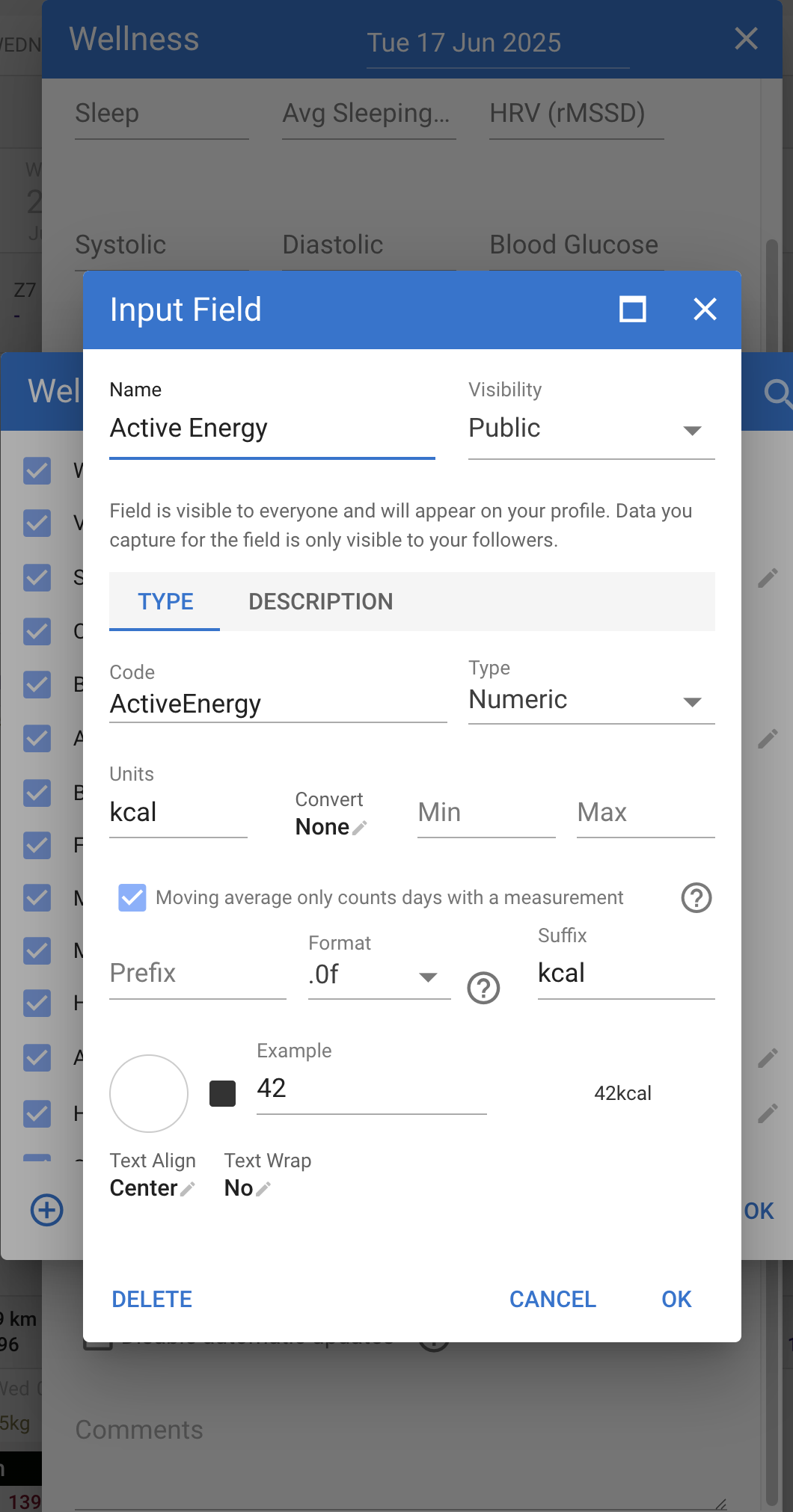This screenshot has width=793, height=1512.
Task: Tap the Max value field
Action: coord(645,813)
